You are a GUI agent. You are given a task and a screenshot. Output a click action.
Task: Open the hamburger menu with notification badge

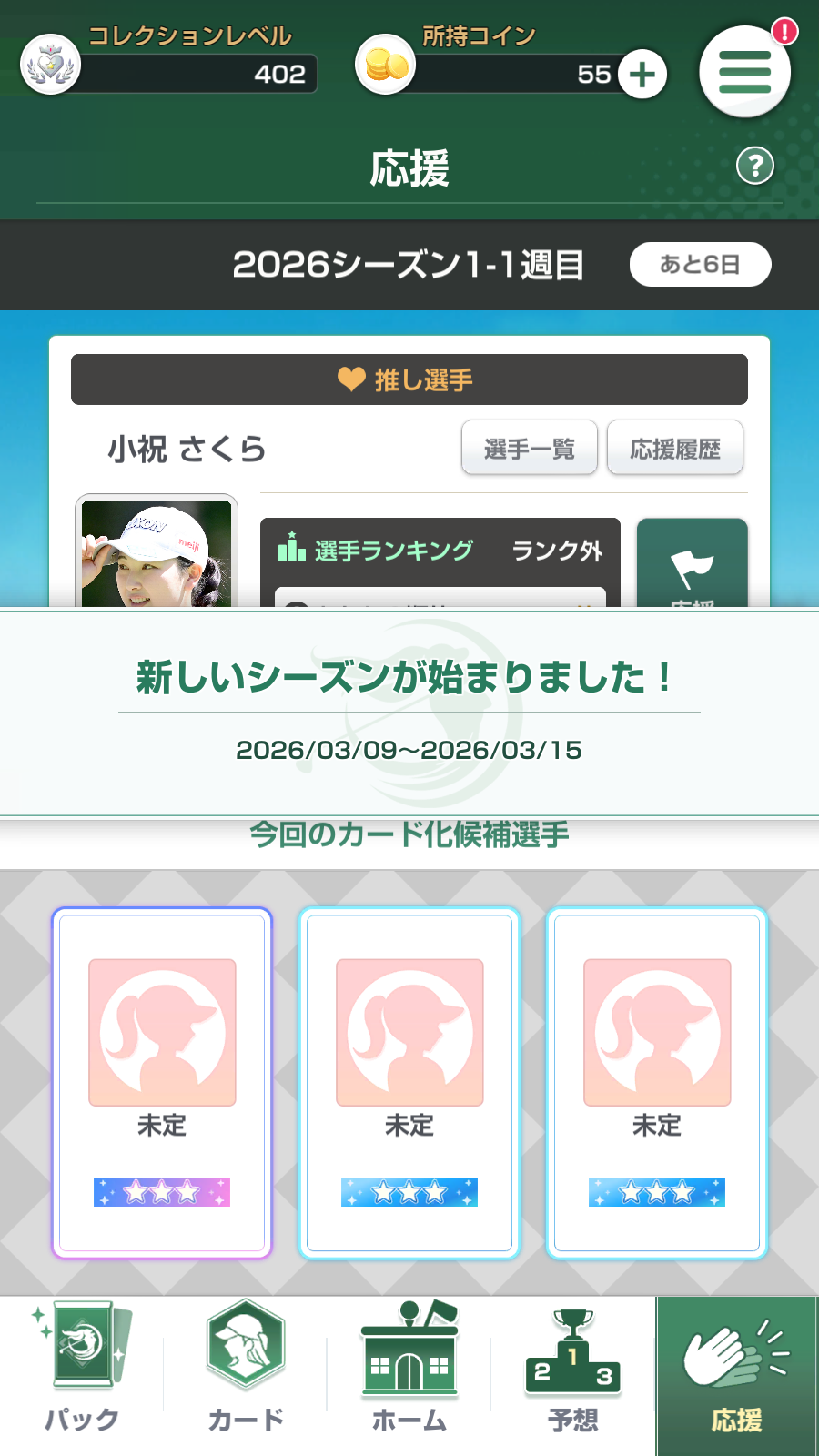point(744,71)
